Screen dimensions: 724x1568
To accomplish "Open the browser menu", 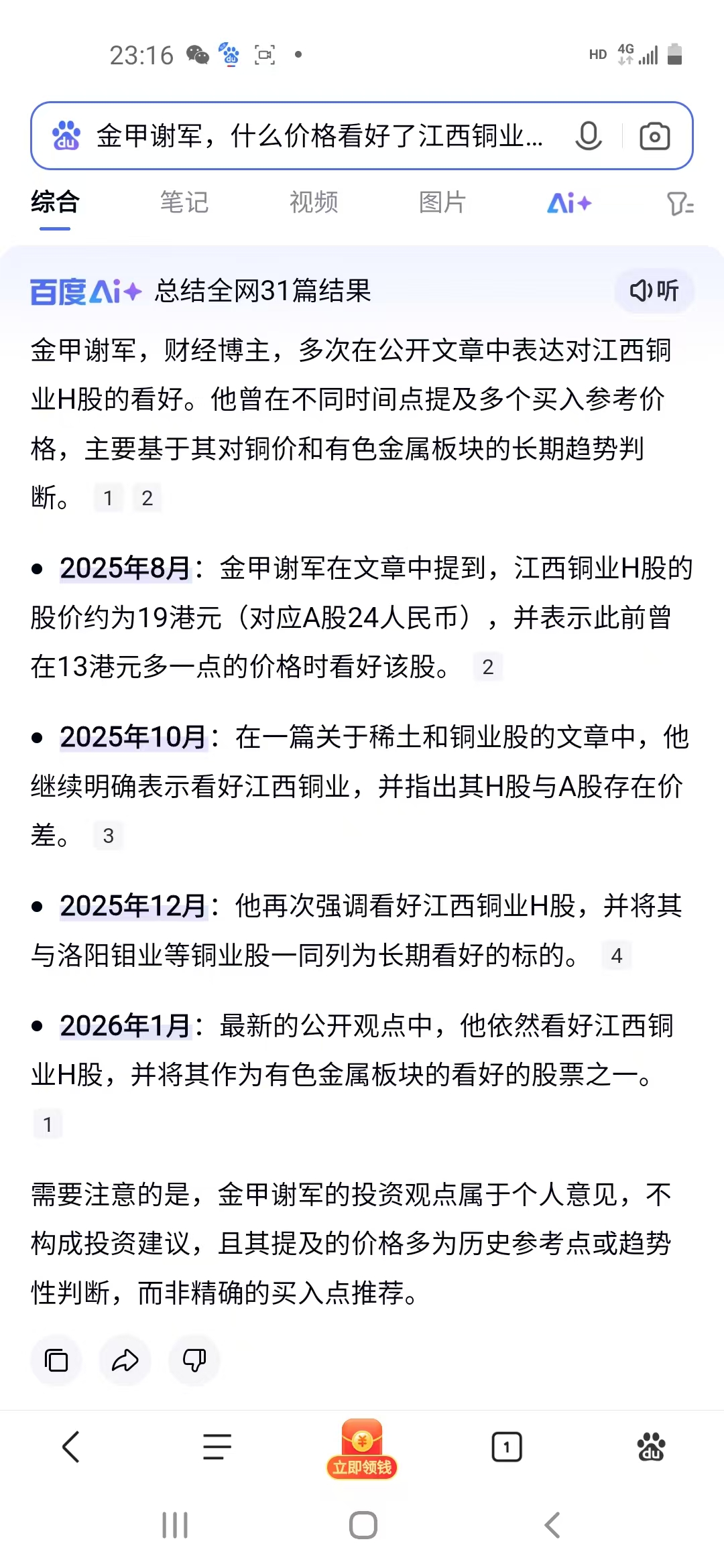I will (x=217, y=1447).
